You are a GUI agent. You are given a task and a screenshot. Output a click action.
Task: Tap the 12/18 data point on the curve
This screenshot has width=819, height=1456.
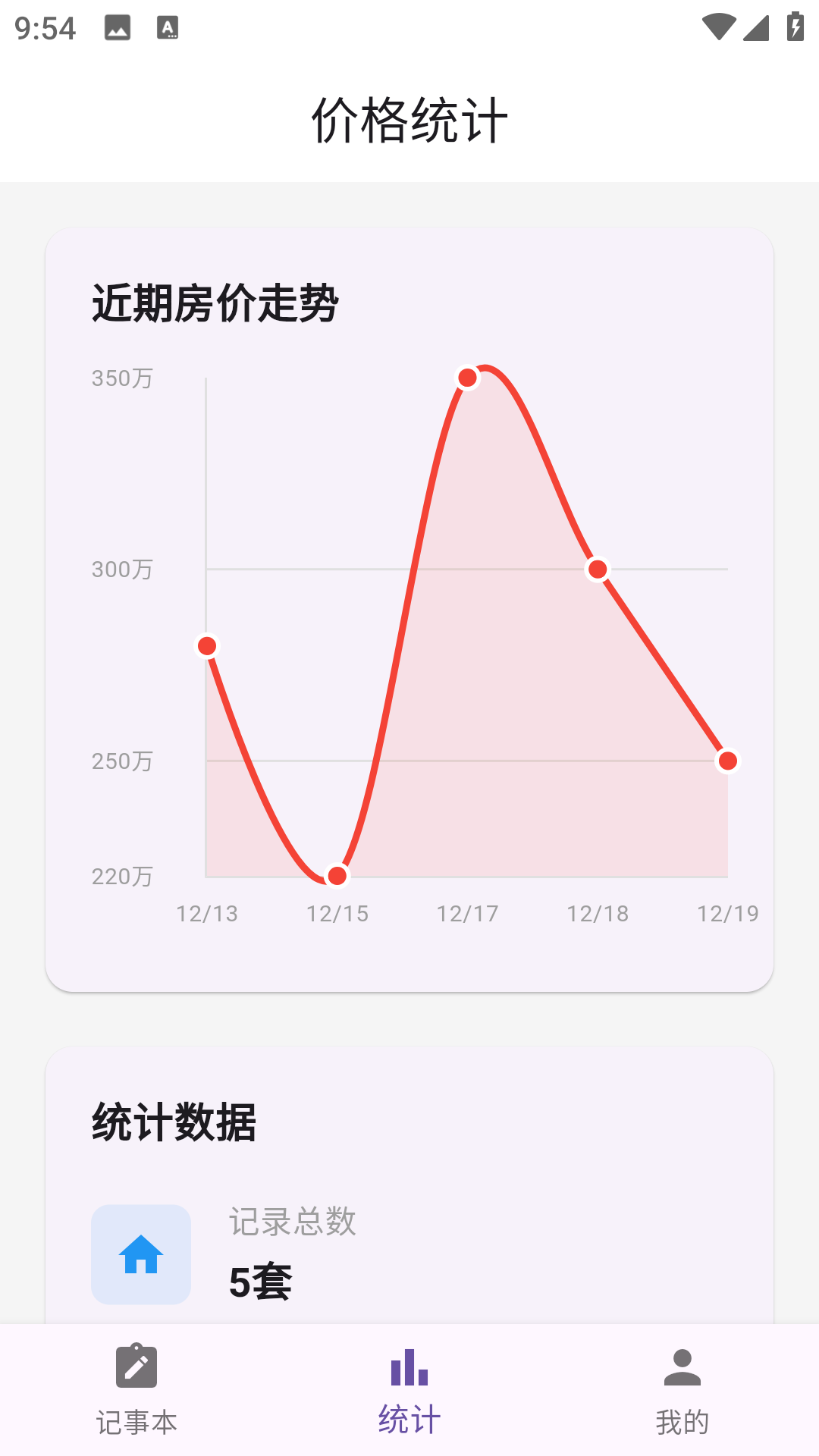point(598,570)
